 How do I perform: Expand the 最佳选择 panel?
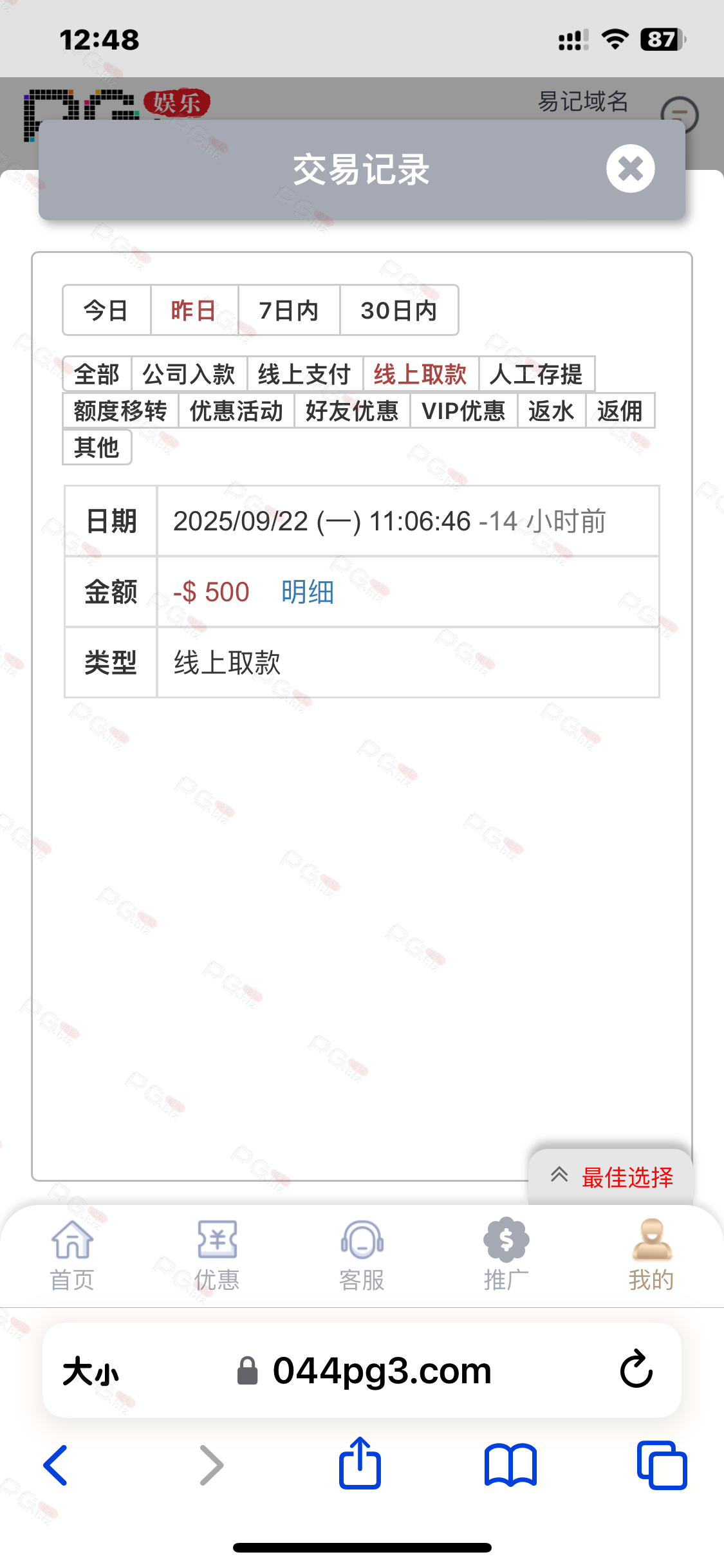click(x=611, y=1177)
